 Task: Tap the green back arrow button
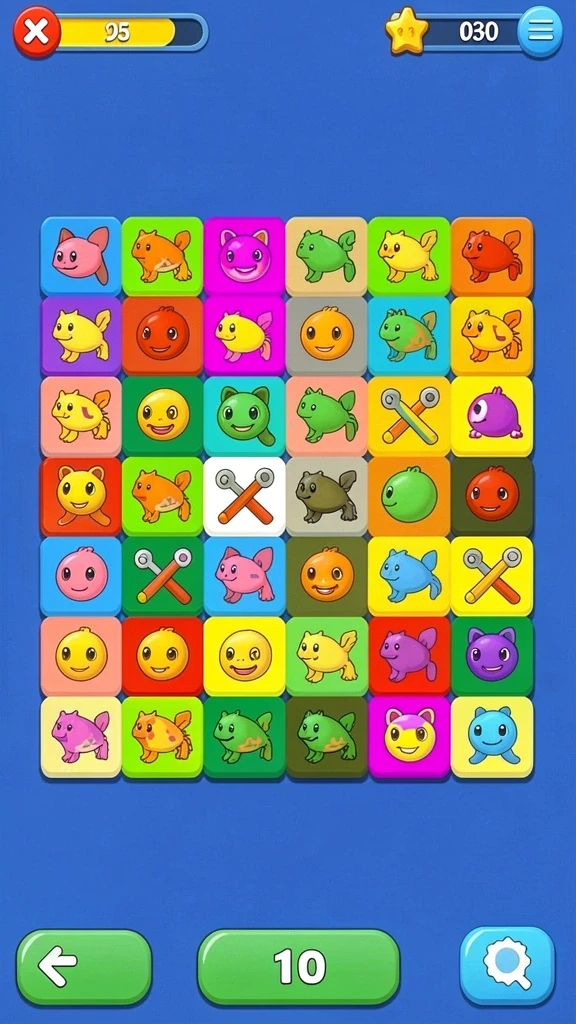(84, 967)
